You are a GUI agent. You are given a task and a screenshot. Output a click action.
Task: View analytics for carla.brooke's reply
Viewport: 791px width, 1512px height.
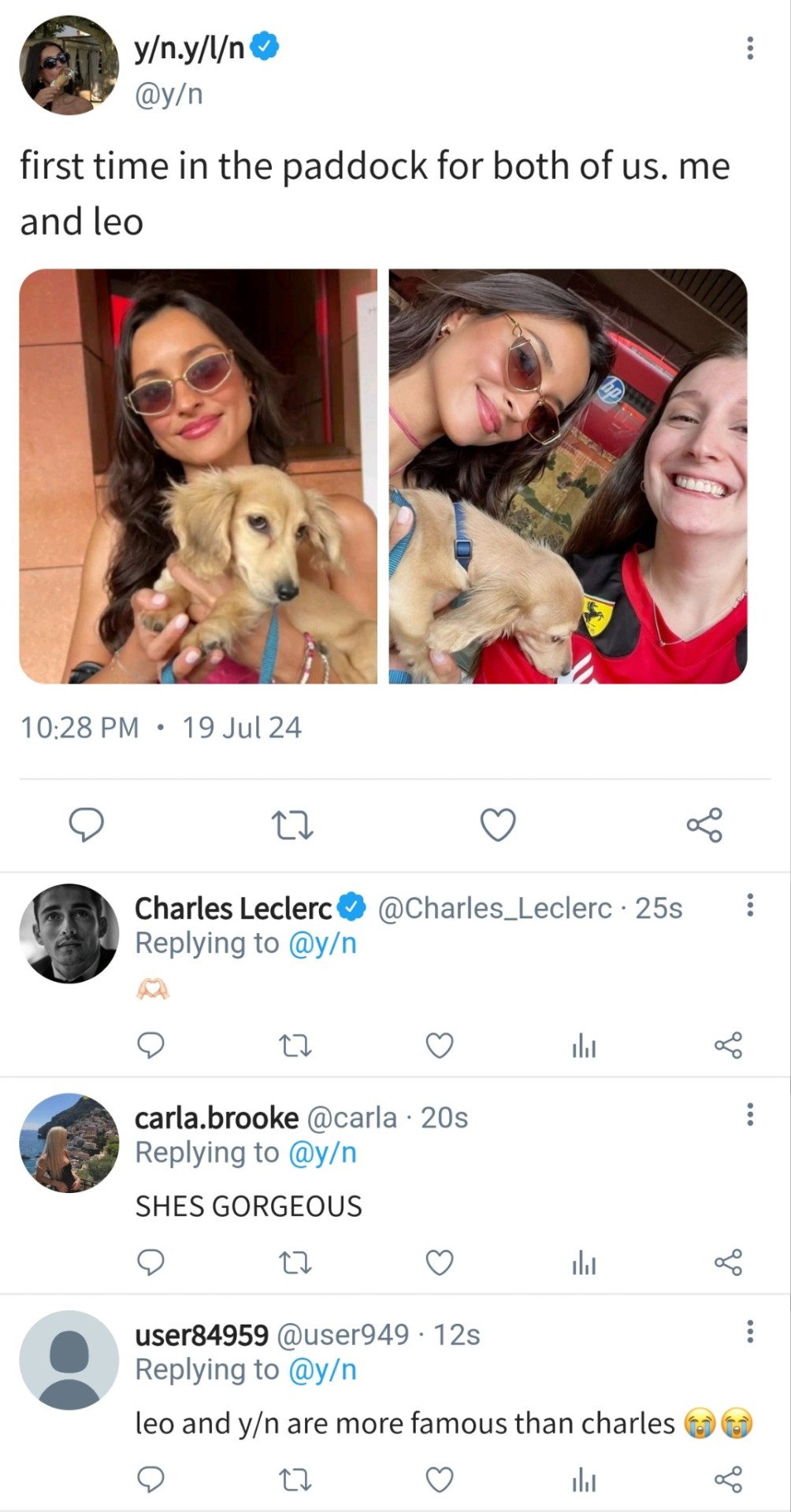pos(584,1262)
